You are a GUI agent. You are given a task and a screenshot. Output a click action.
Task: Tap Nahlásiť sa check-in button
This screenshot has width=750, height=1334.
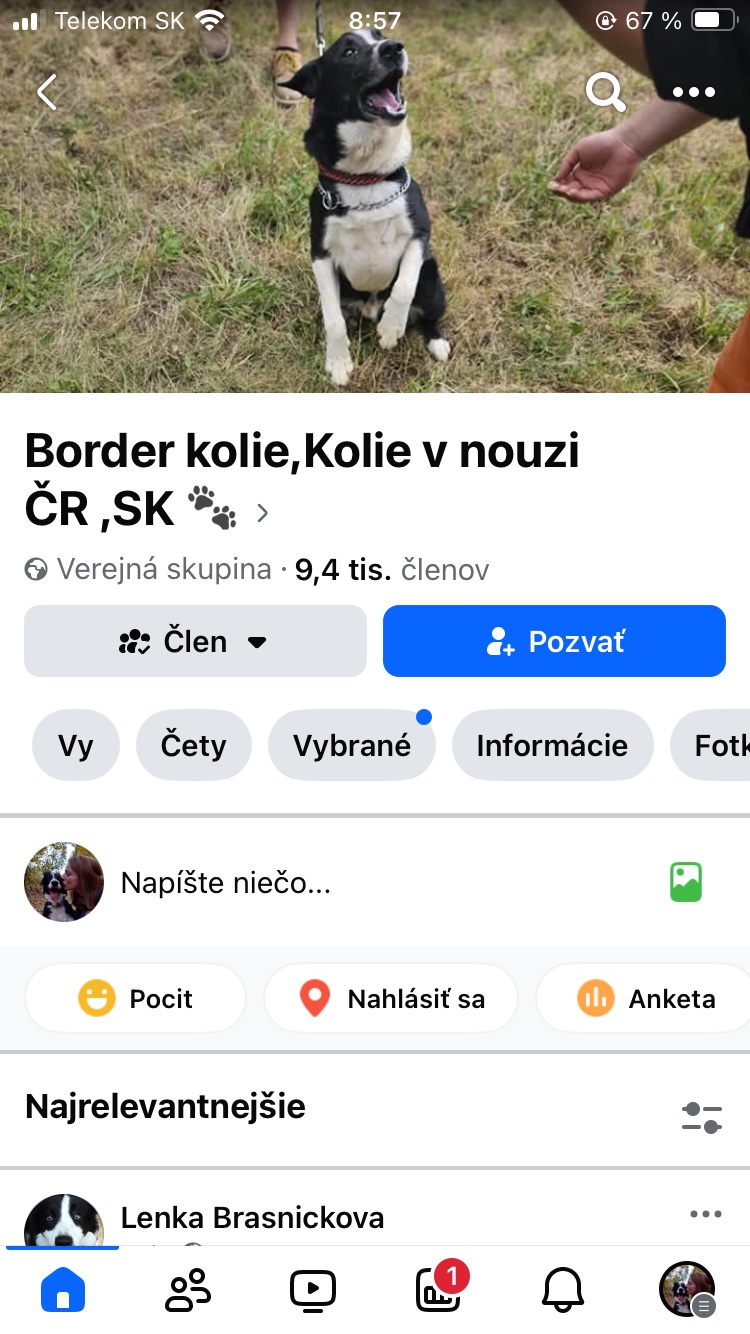[x=391, y=998]
